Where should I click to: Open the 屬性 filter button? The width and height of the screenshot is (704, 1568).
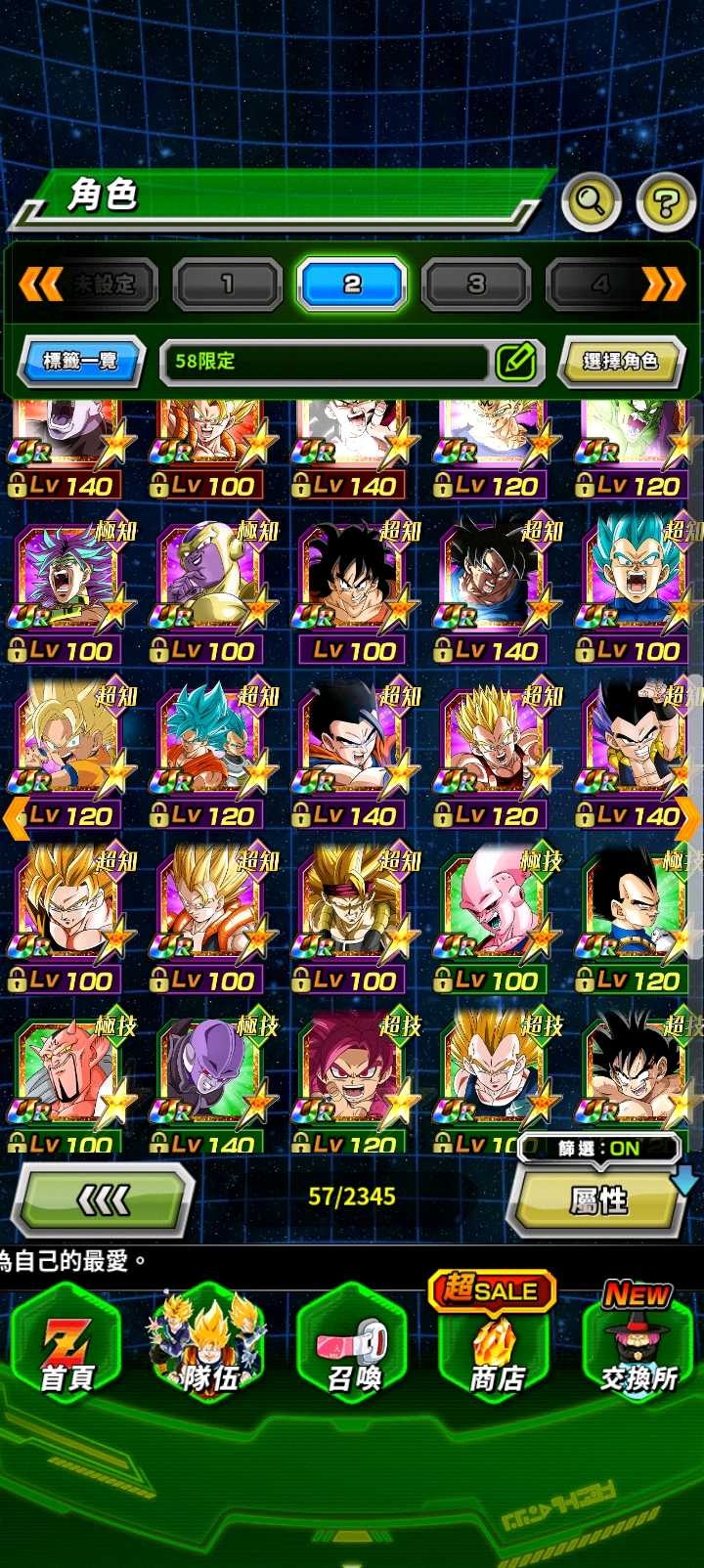click(597, 1199)
